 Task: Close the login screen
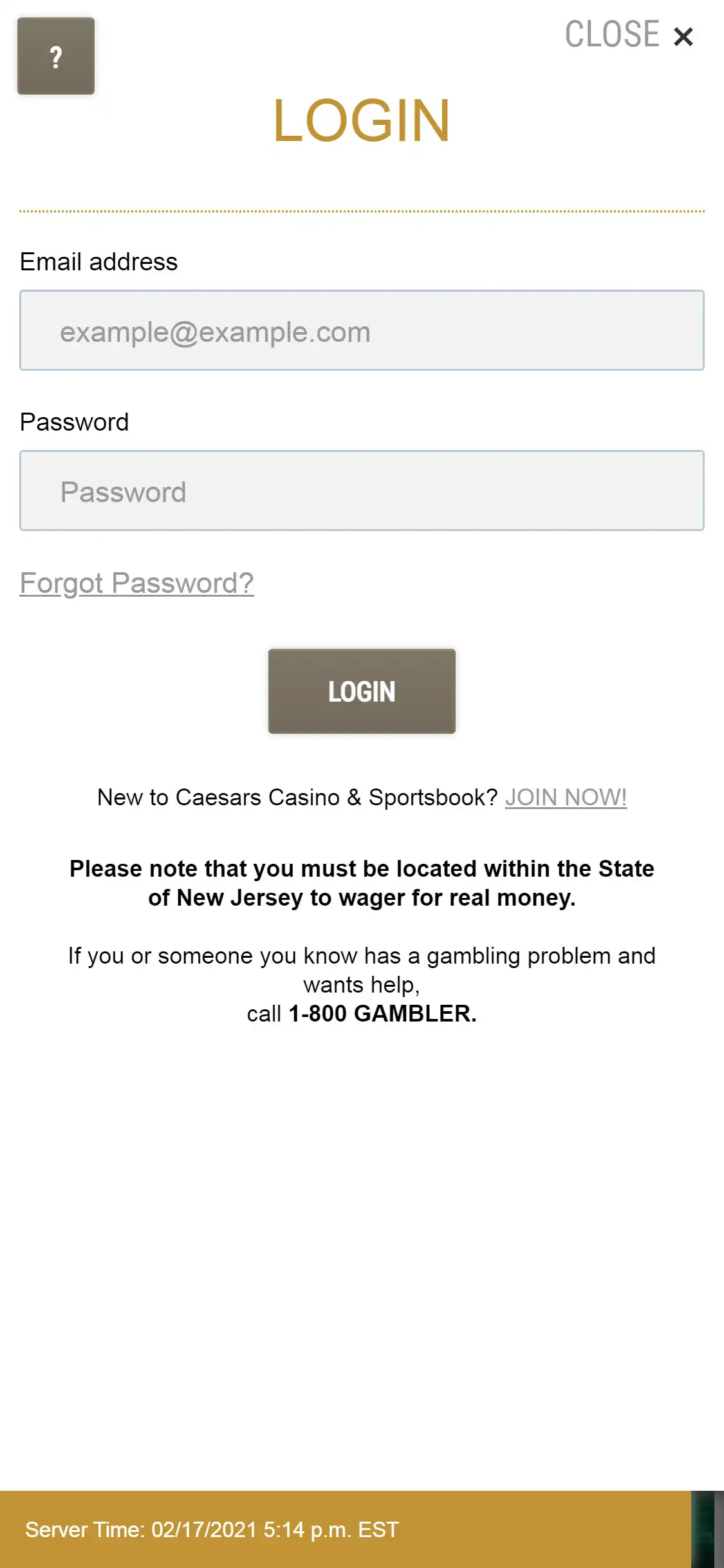pos(629,35)
